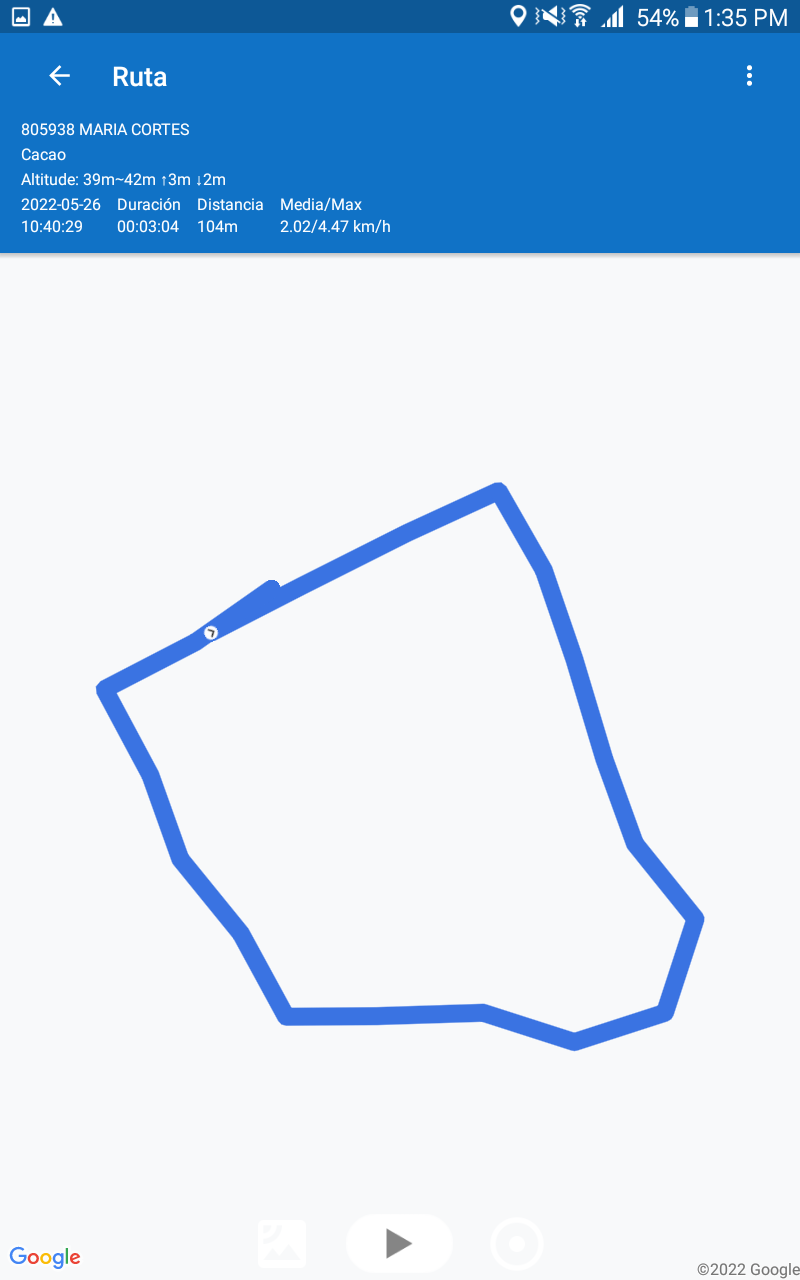Go back from the Ruta screen
Viewport: 800px width, 1280px height.
click(x=60, y=76)
